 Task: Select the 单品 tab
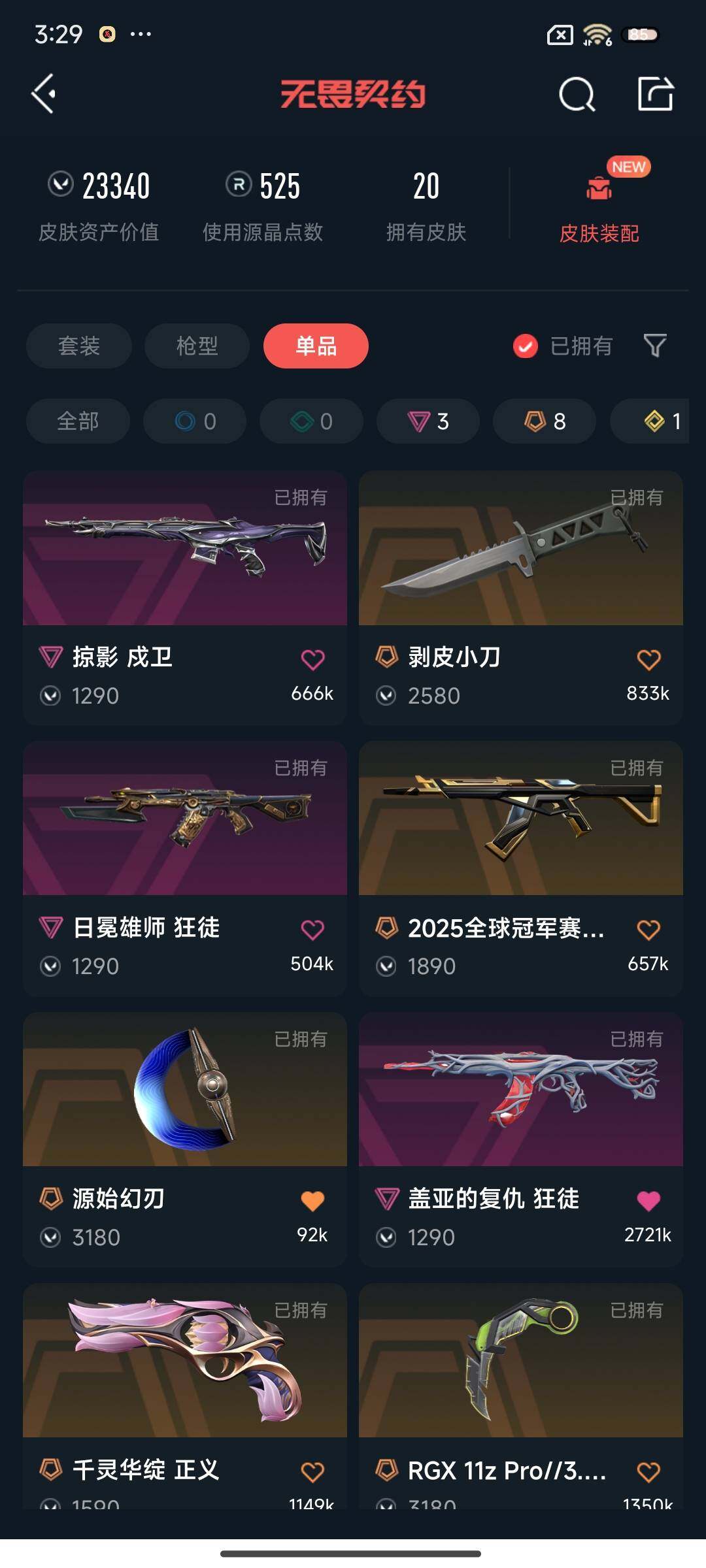tap(316, 346)
